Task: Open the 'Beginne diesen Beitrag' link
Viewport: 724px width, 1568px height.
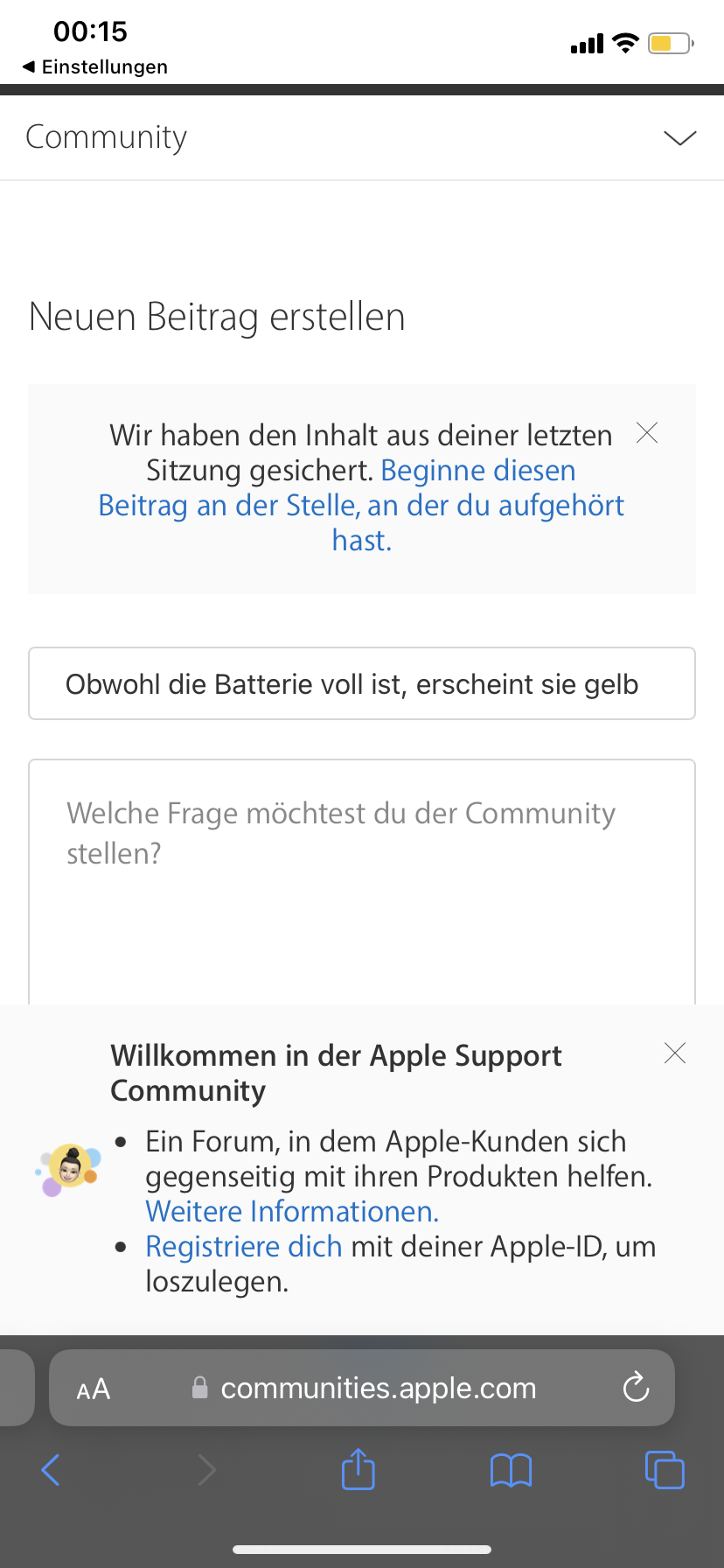Action: (x=361, y=506)
